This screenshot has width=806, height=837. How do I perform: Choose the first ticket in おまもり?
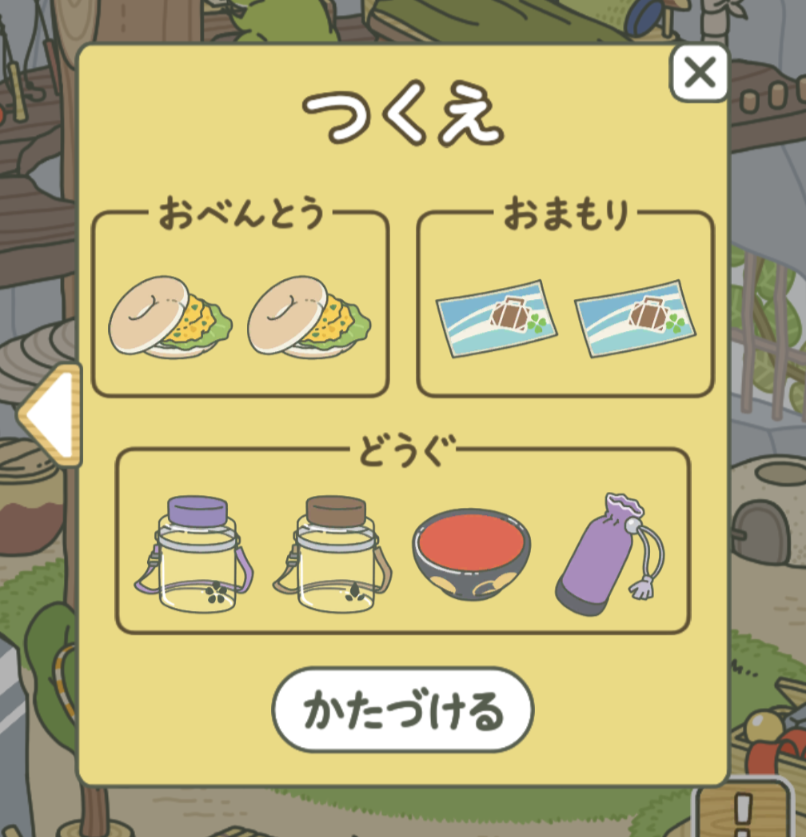(496, 320)
